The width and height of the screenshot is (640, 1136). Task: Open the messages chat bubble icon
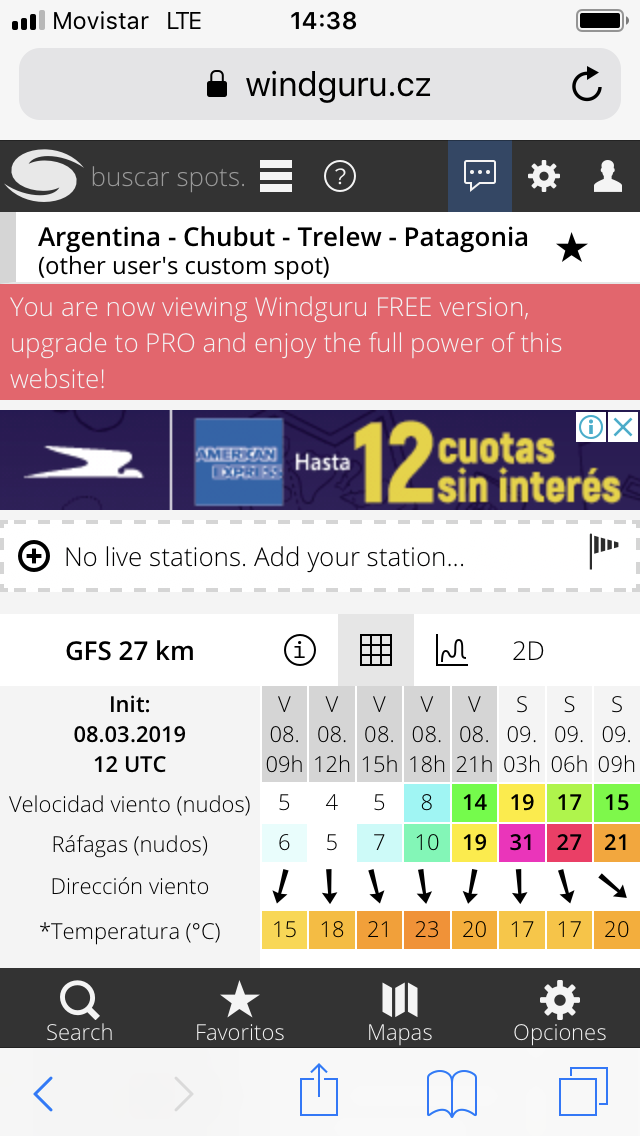pos(480,176)
